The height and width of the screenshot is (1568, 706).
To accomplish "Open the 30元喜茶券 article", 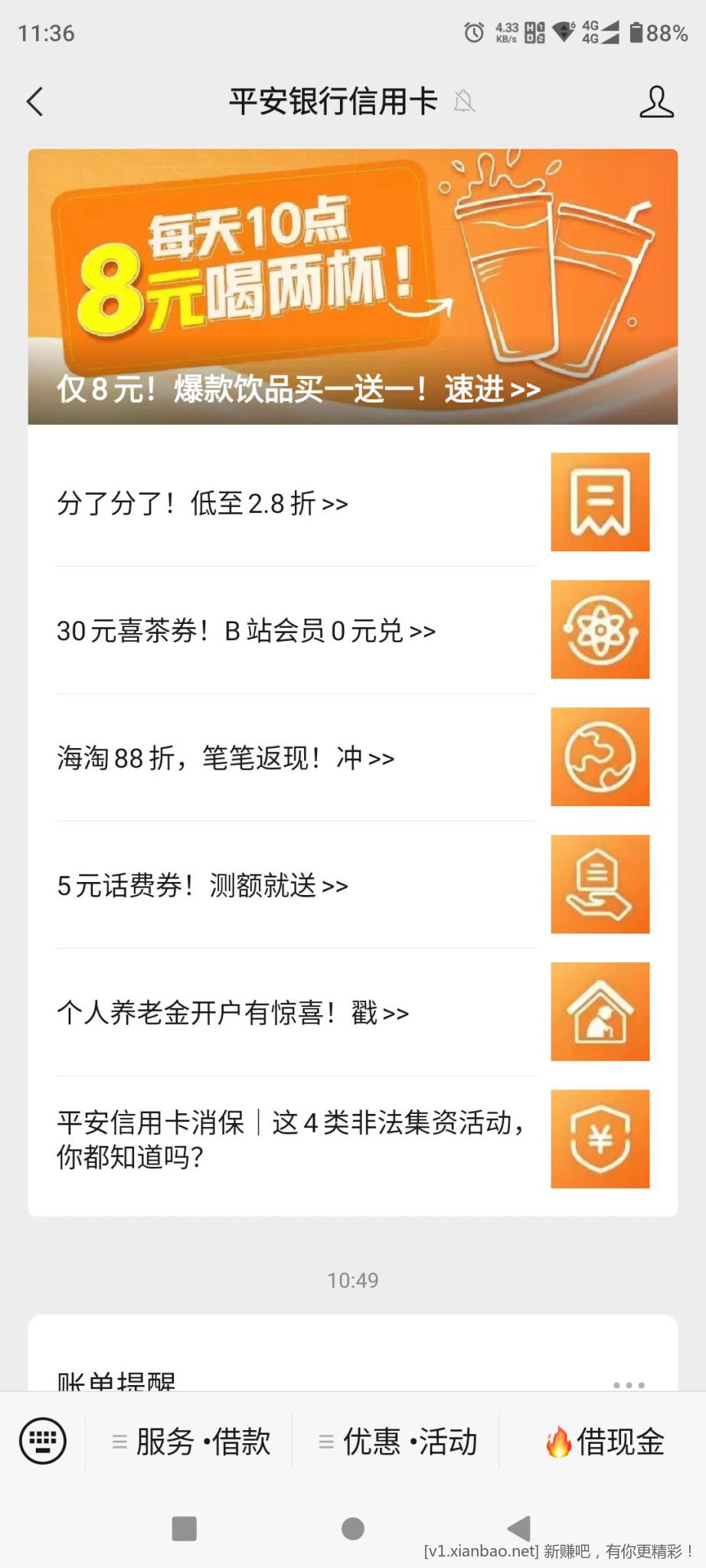I will click(x=297, y=630).
